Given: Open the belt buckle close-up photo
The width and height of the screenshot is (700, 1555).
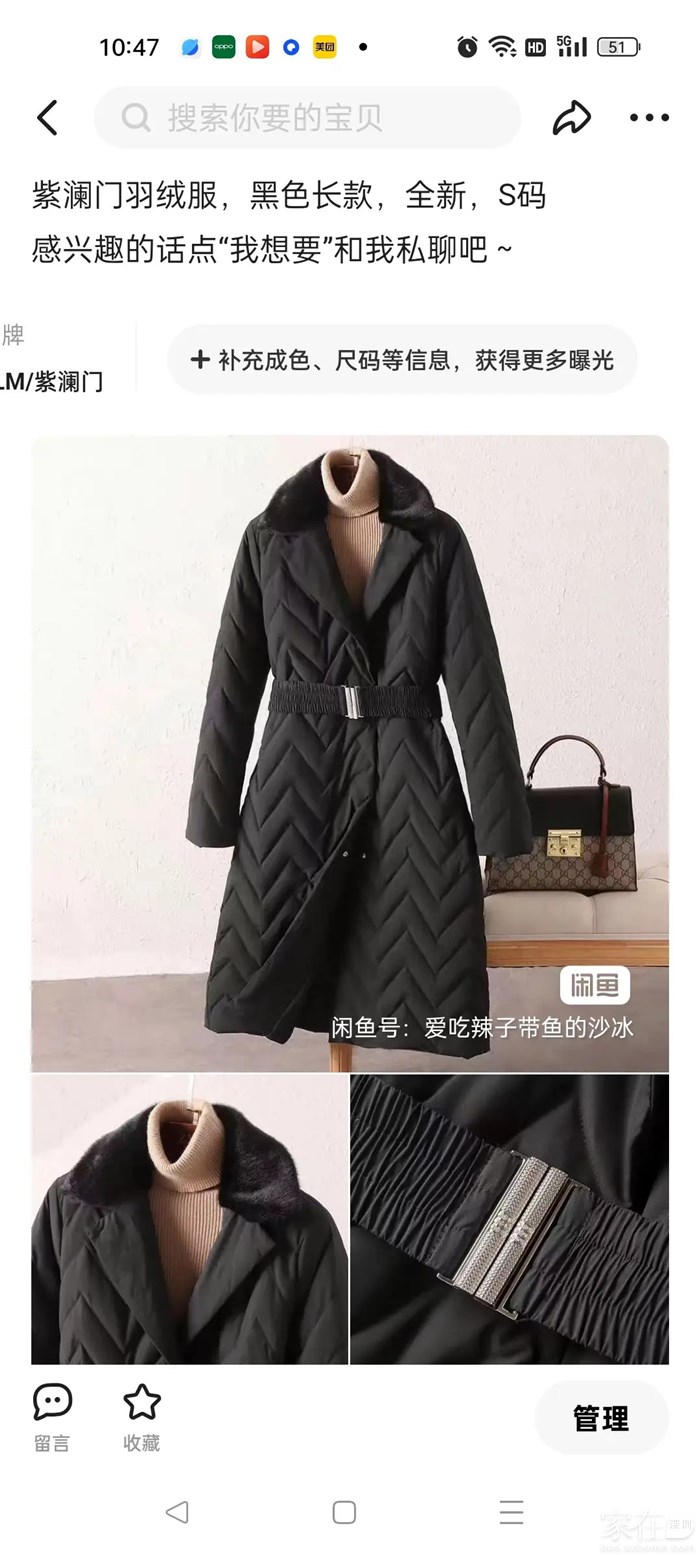Looking at the screenshot, I should [x=509, y=1218].
